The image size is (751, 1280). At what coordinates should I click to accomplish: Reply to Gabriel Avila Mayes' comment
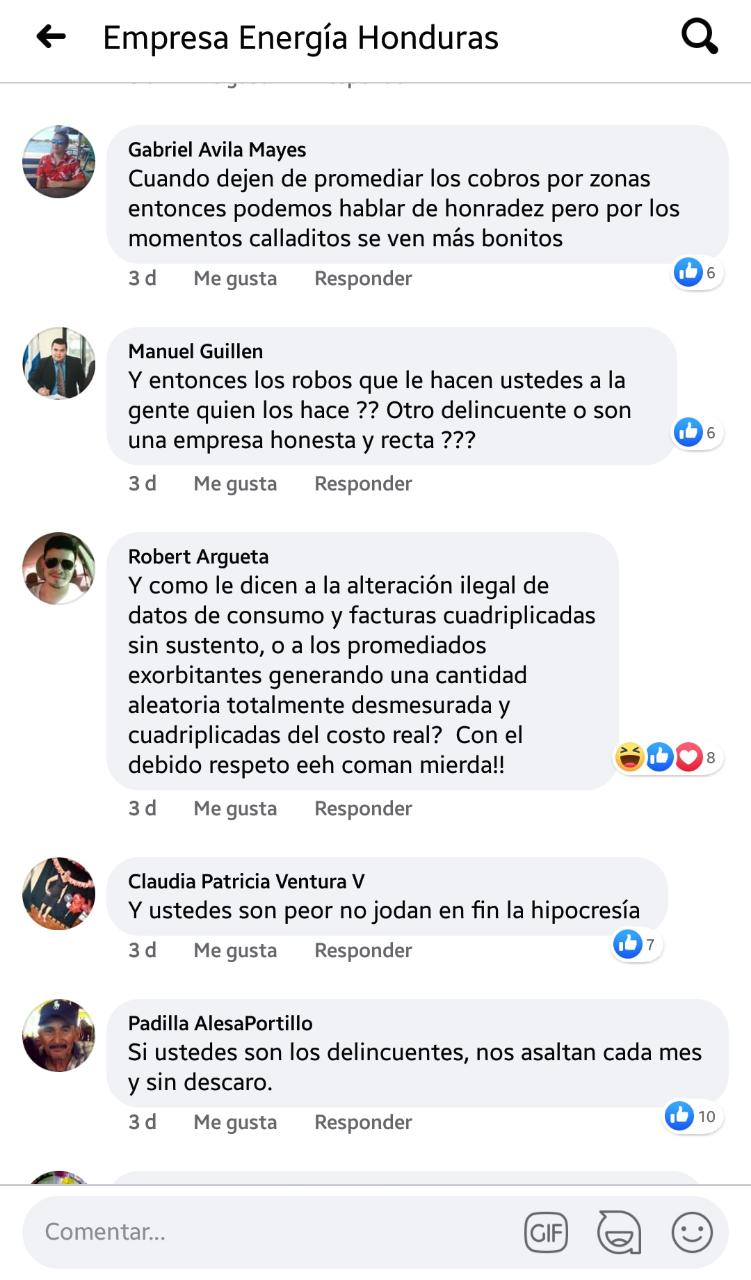tap(363, 278)
